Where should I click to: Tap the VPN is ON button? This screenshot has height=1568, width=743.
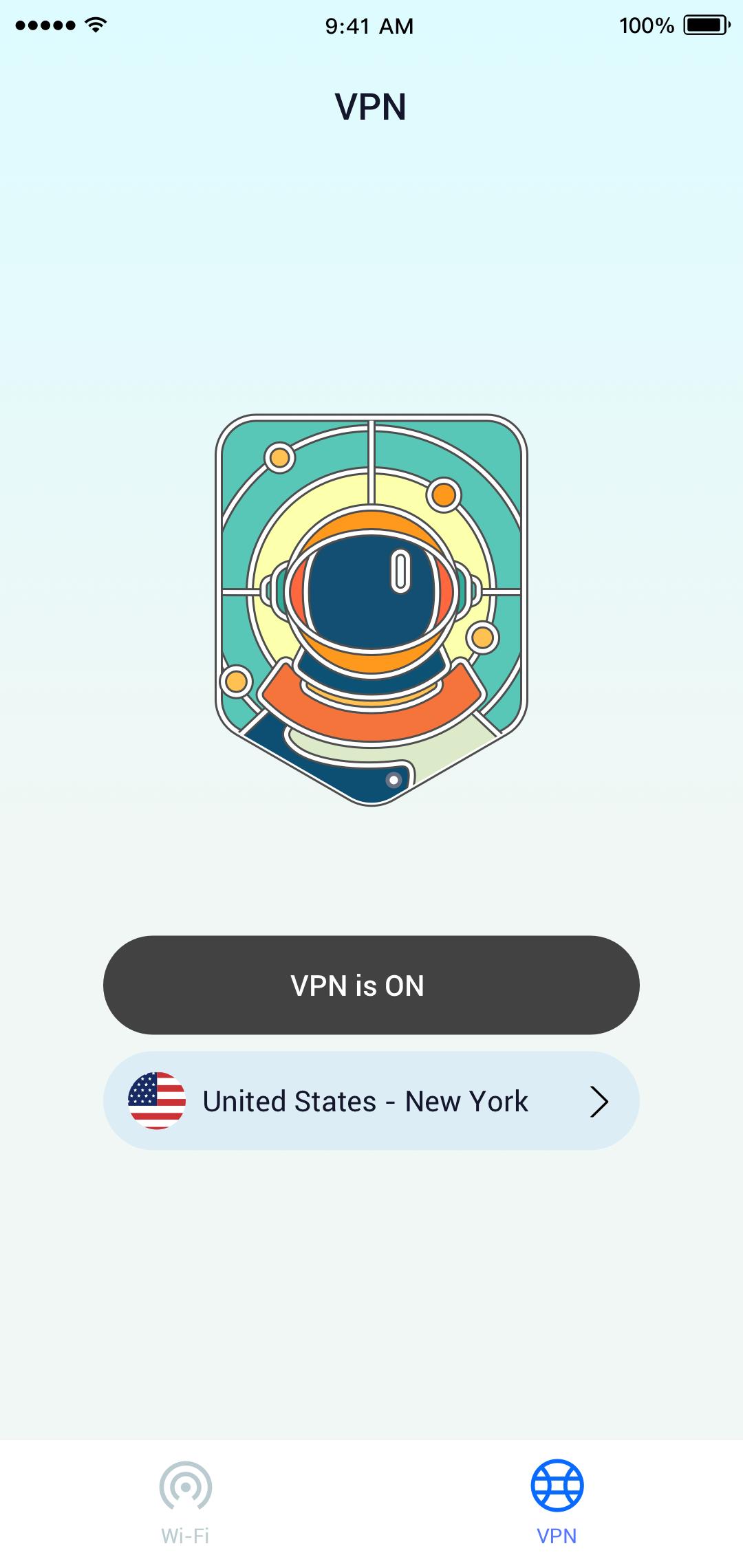[371, 985]
